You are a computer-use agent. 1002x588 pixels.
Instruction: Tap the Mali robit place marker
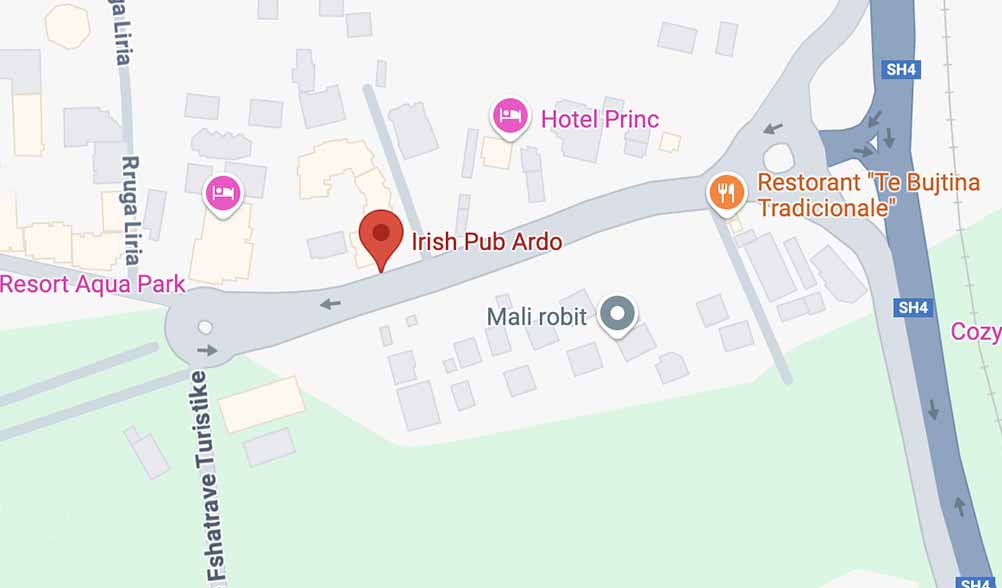(618, 315)
